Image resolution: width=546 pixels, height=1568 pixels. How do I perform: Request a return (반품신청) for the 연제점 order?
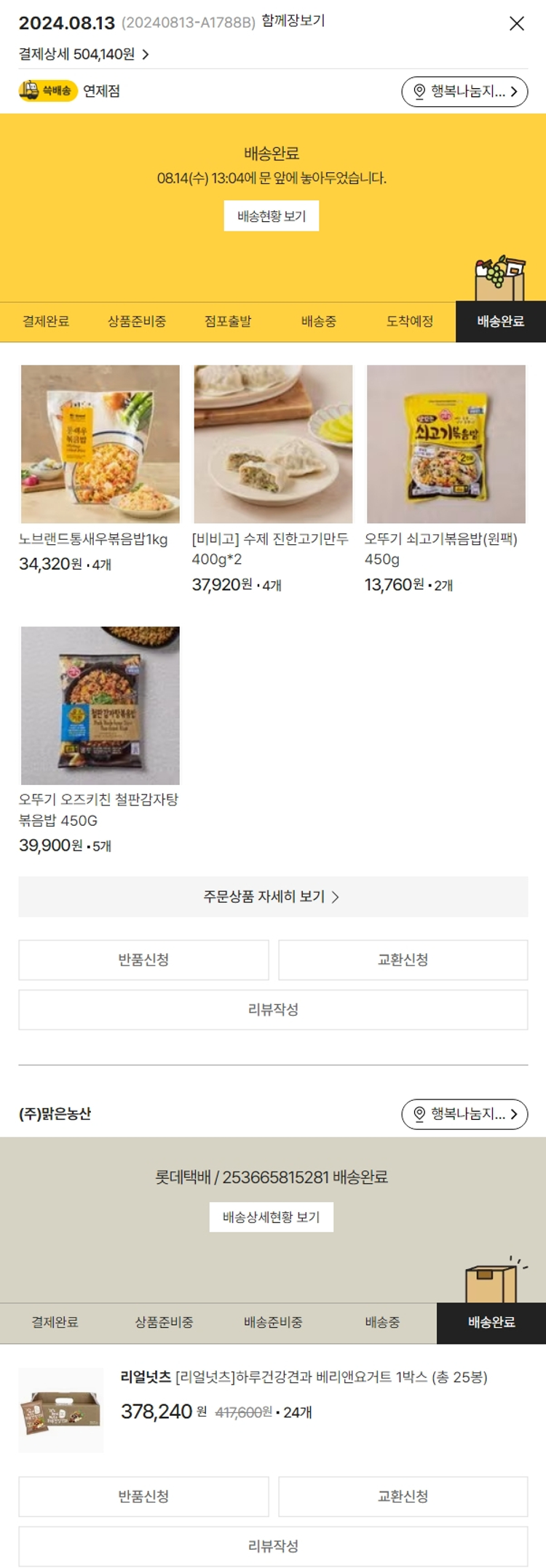143,960
